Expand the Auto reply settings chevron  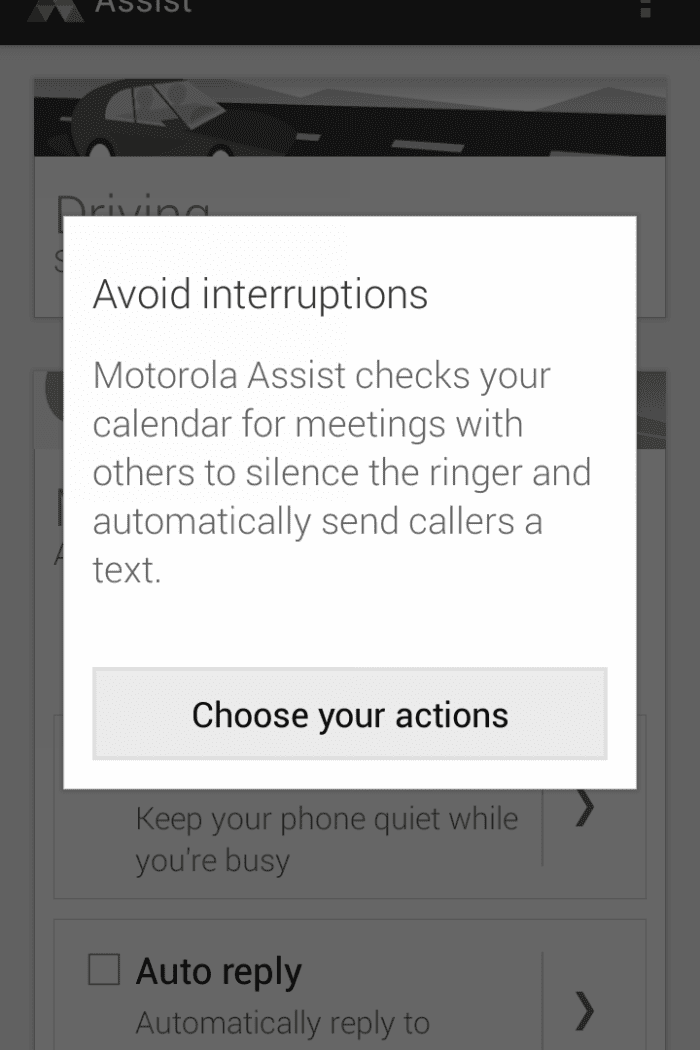point(586,1011)
